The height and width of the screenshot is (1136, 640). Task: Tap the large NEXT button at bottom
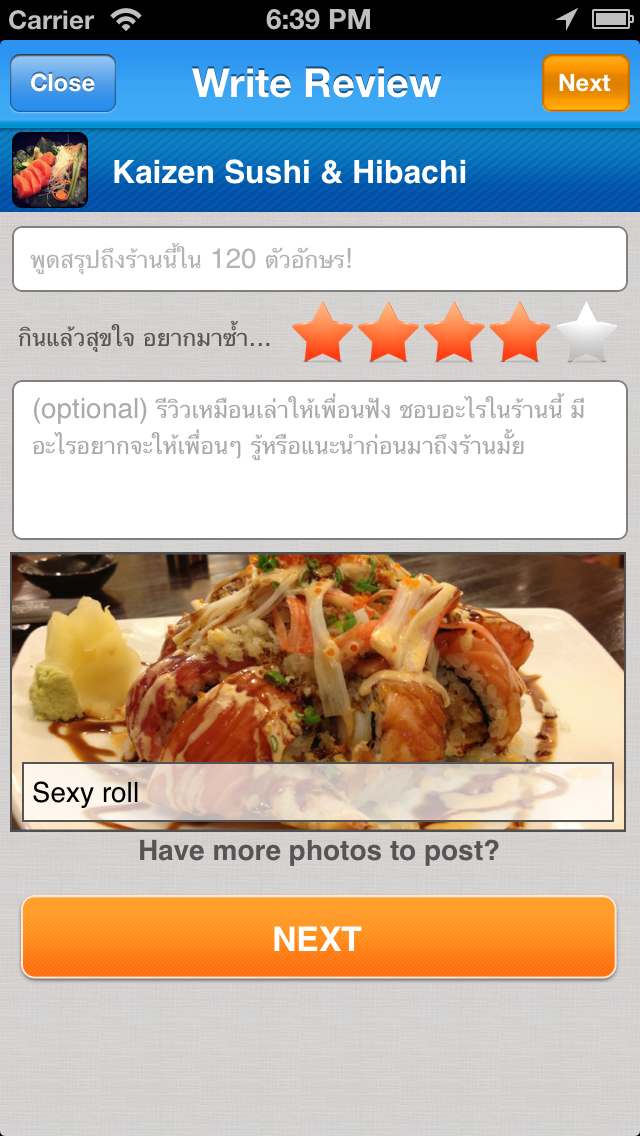coord(318,937)
